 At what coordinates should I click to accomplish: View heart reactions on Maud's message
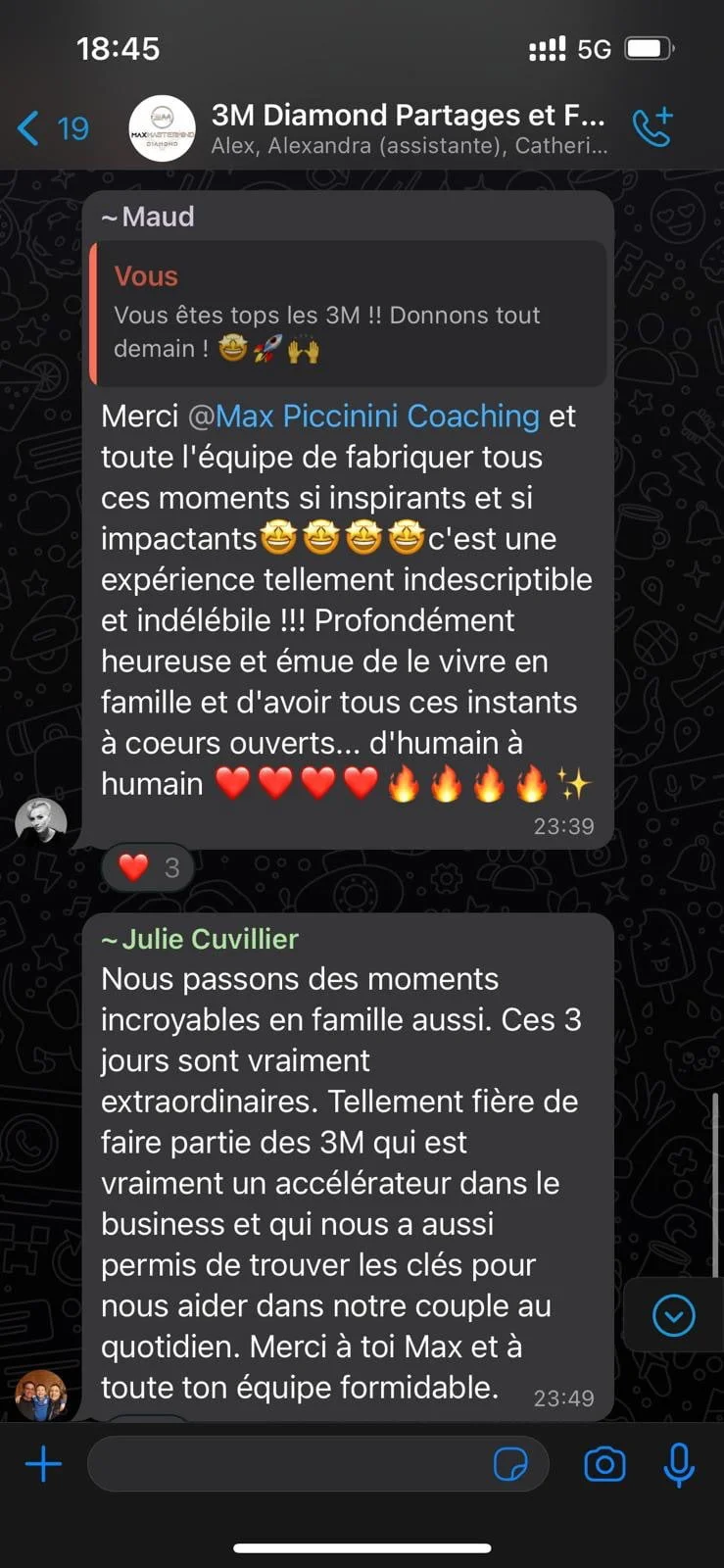point(148,867)
